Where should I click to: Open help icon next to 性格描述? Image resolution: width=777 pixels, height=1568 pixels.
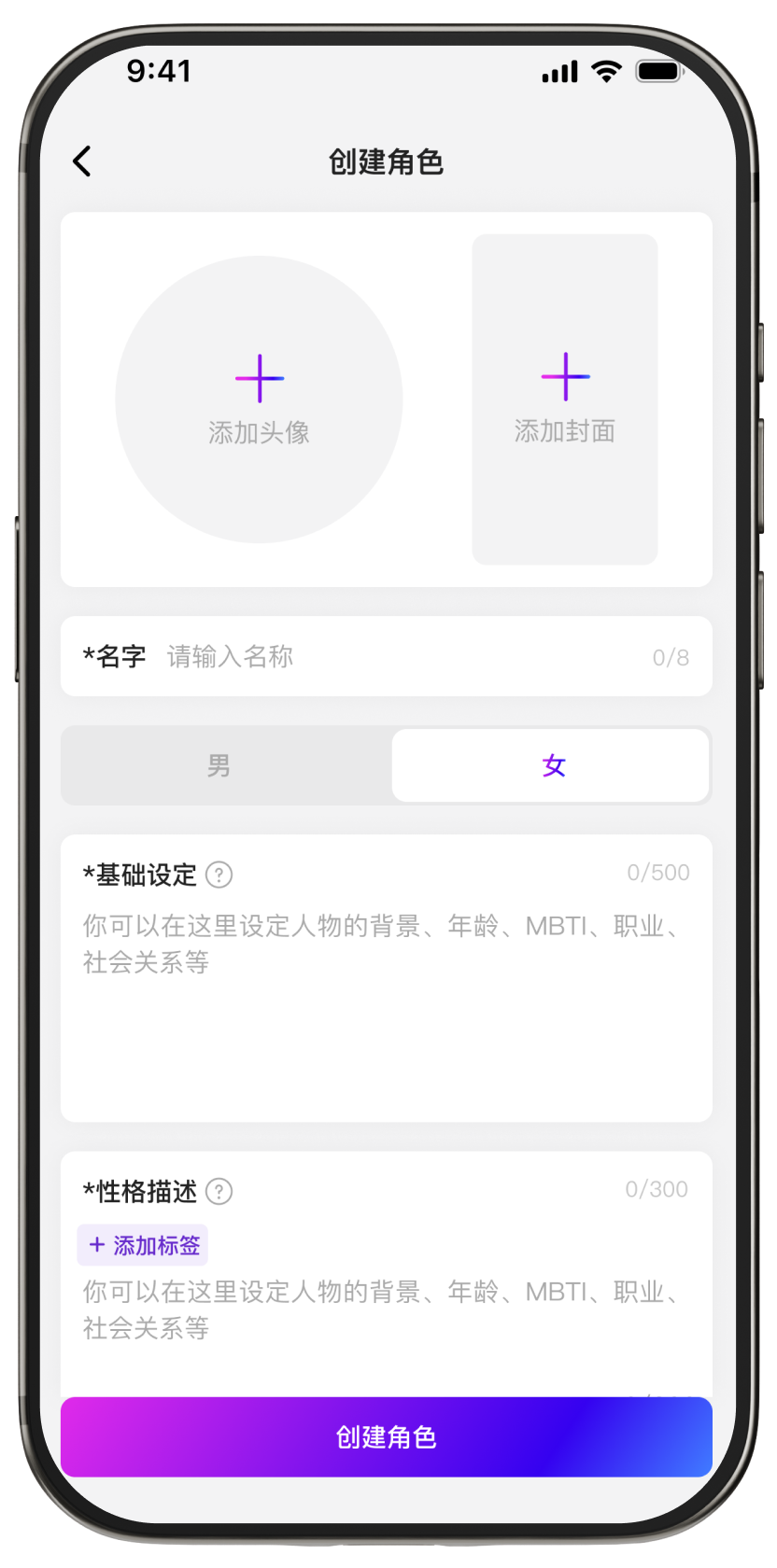219,1192
